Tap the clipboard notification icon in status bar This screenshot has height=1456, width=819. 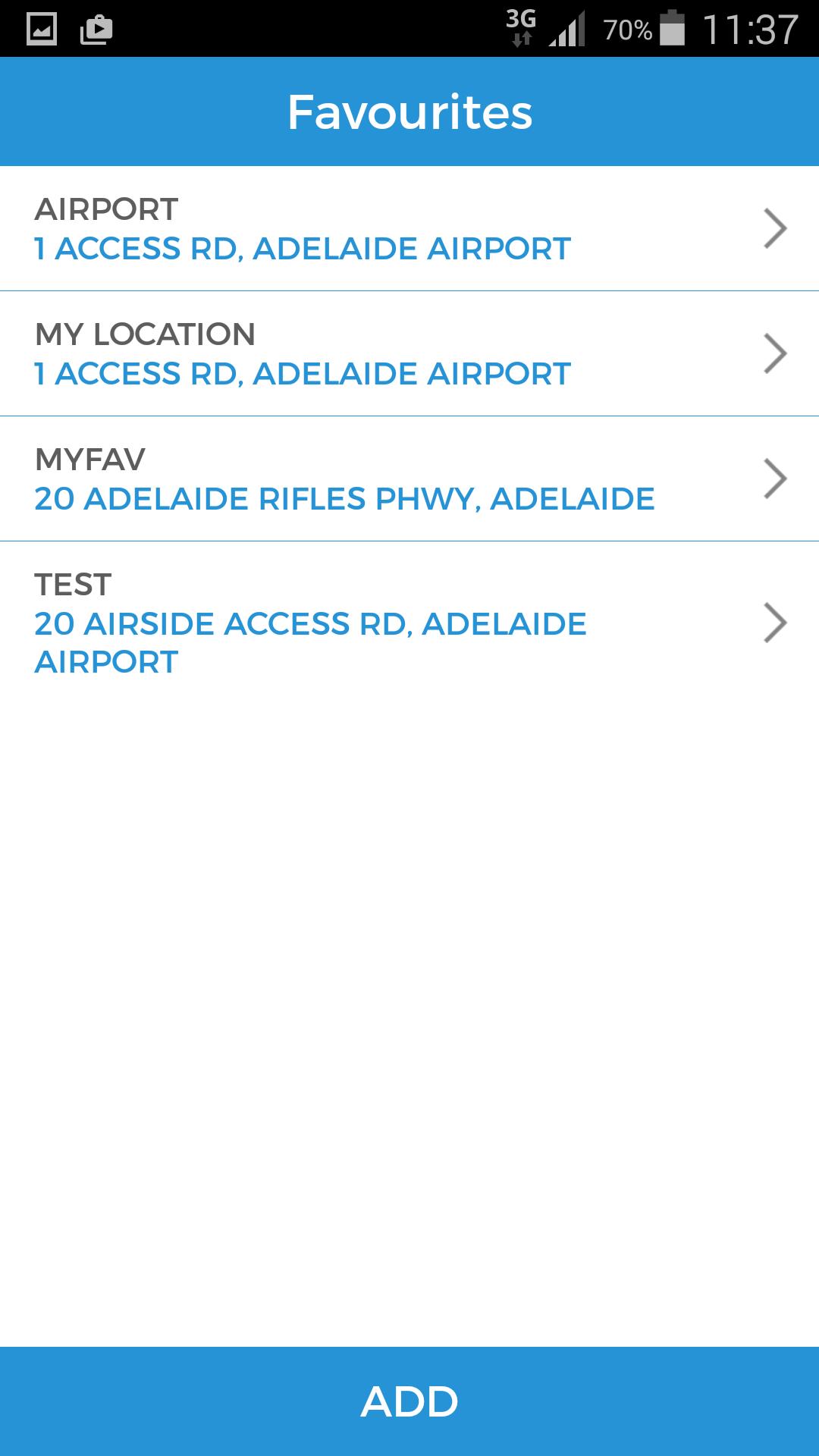[x=99, y=27]
